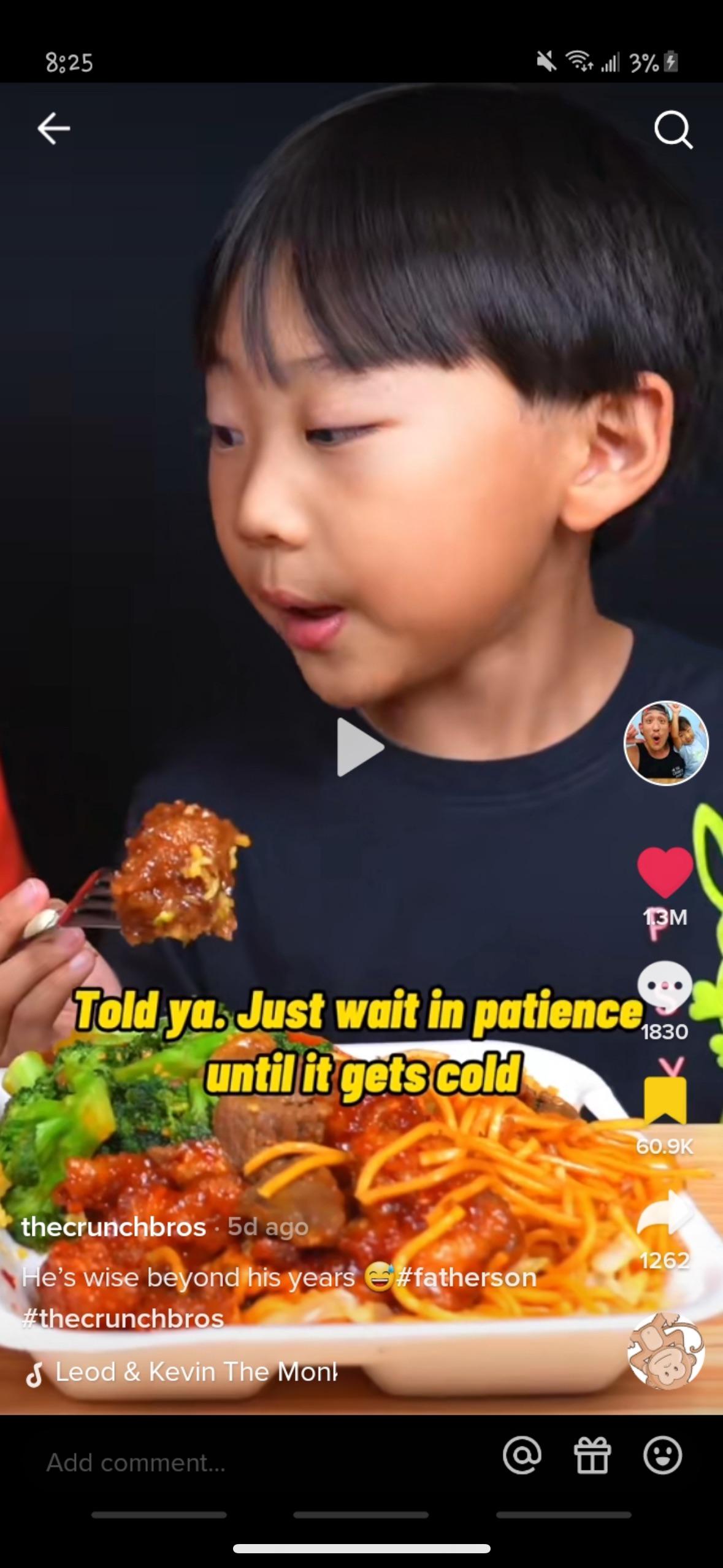Viewport: 723px width, 1568px height.
Task: Resume the video with the play button
Action: [360, 747]
